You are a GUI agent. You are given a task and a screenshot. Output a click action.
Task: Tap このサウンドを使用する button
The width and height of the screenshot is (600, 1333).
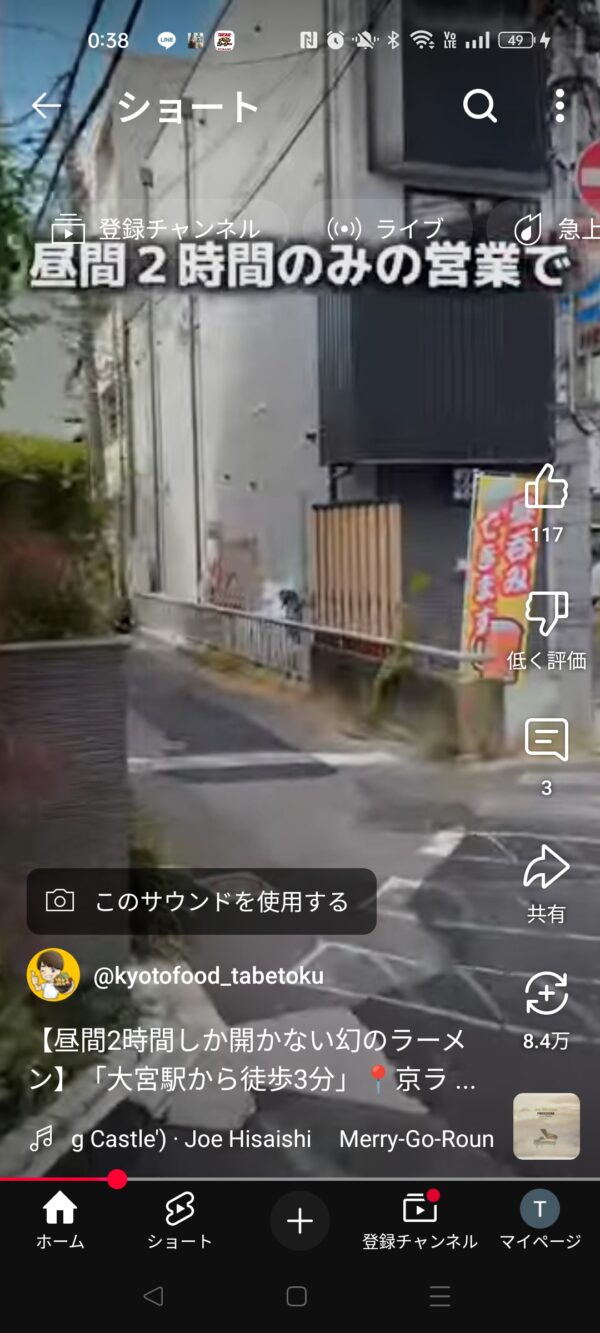(201, 901)
